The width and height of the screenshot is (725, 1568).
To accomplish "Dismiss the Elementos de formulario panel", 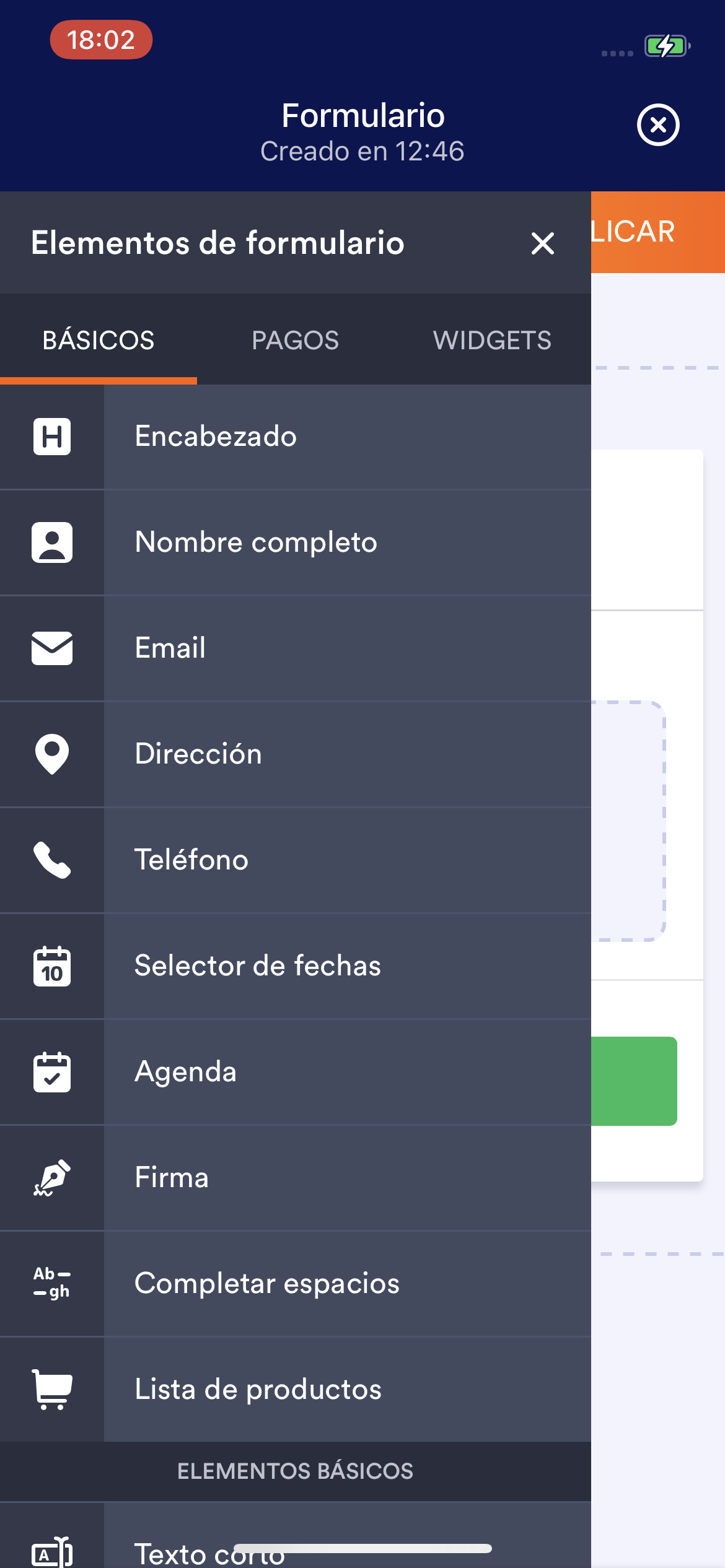I will click(x=542, y=243).
